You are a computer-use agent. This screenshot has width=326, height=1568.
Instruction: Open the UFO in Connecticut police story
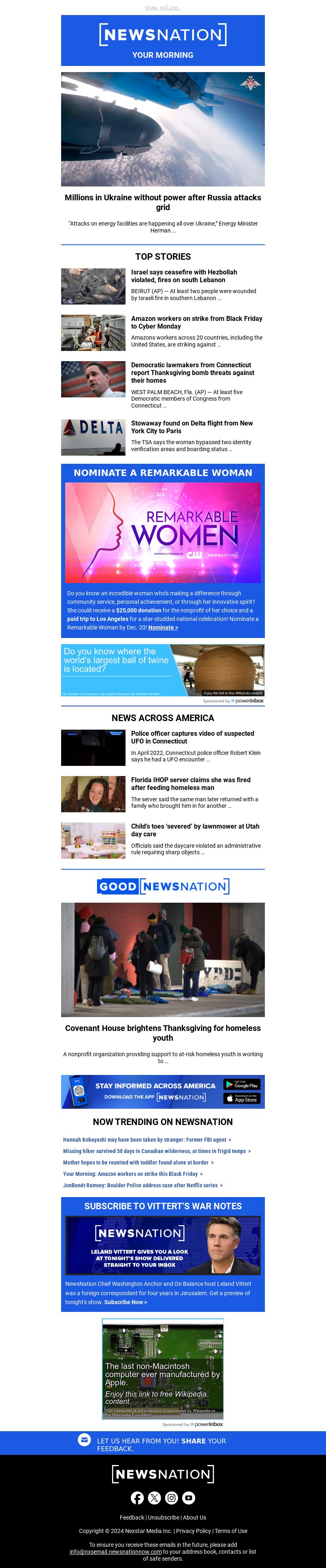(x=192, y=737)
